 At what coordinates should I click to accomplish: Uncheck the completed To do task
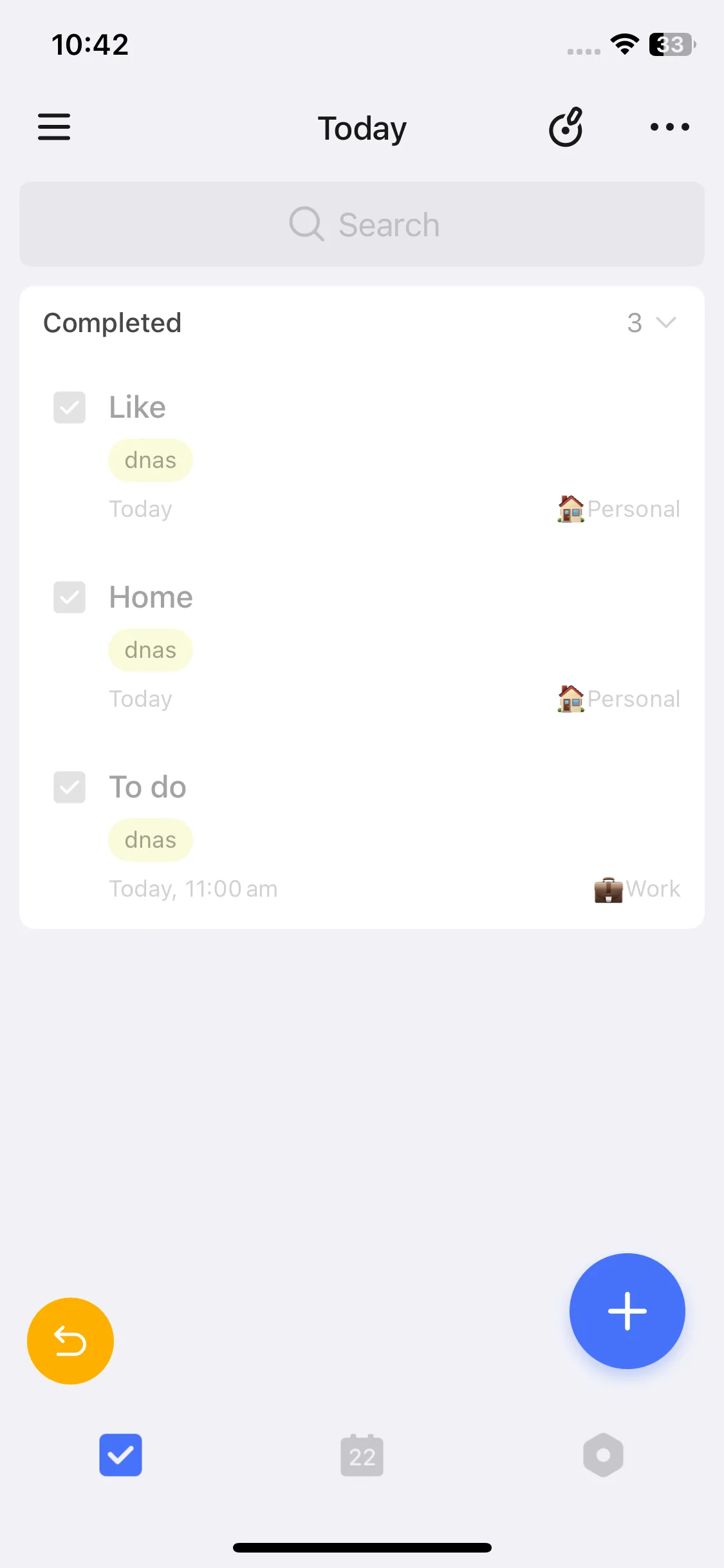tap(70, 787)
